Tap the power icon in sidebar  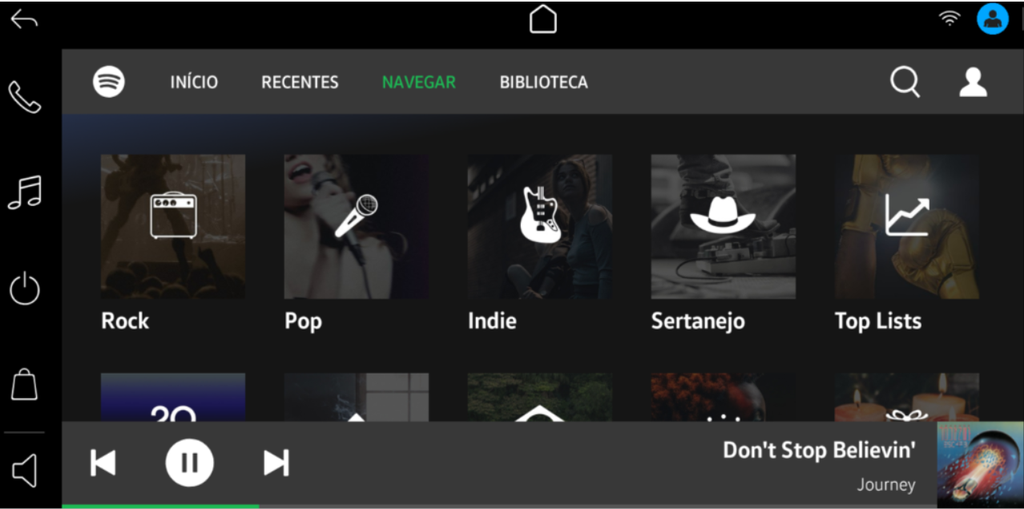click(25, 290)
